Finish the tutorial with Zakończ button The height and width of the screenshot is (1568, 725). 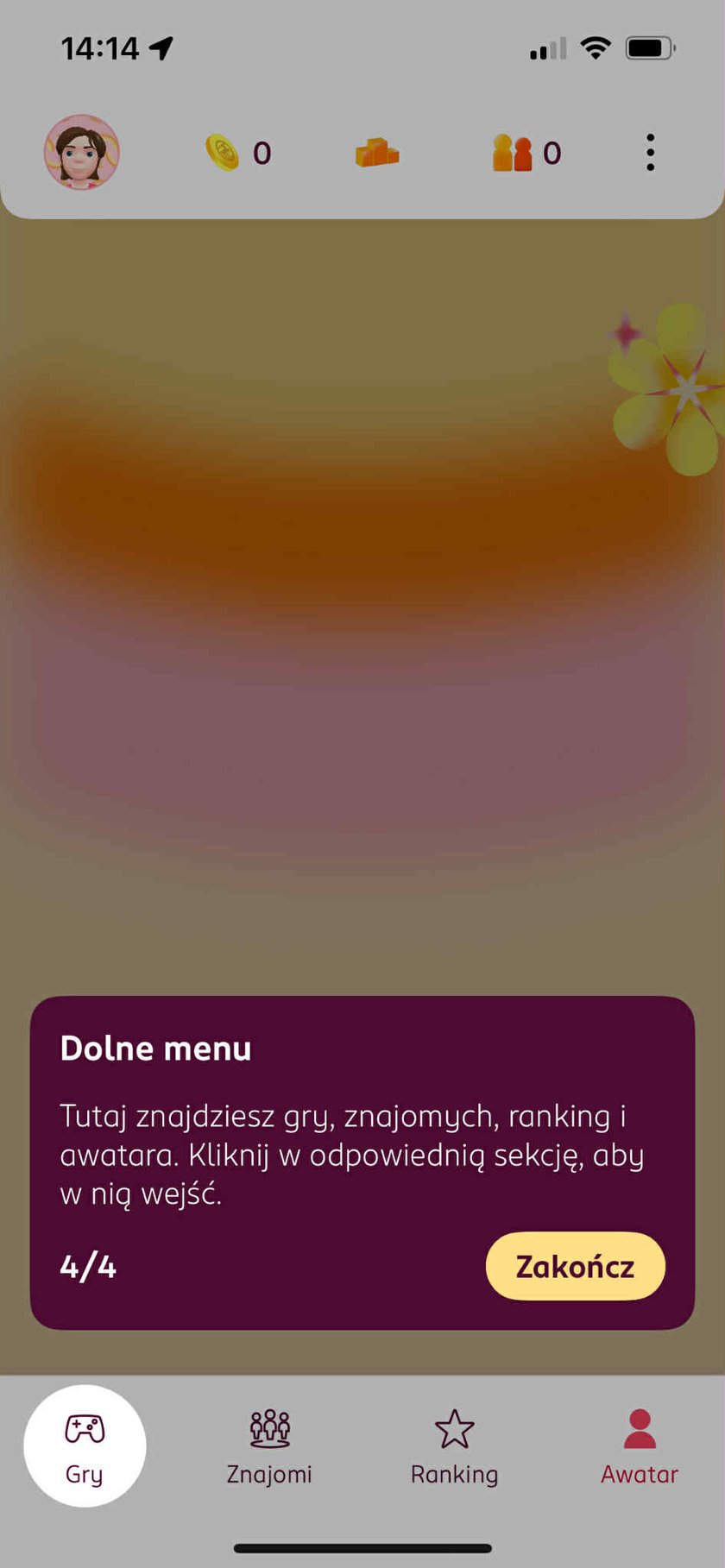575,1265
